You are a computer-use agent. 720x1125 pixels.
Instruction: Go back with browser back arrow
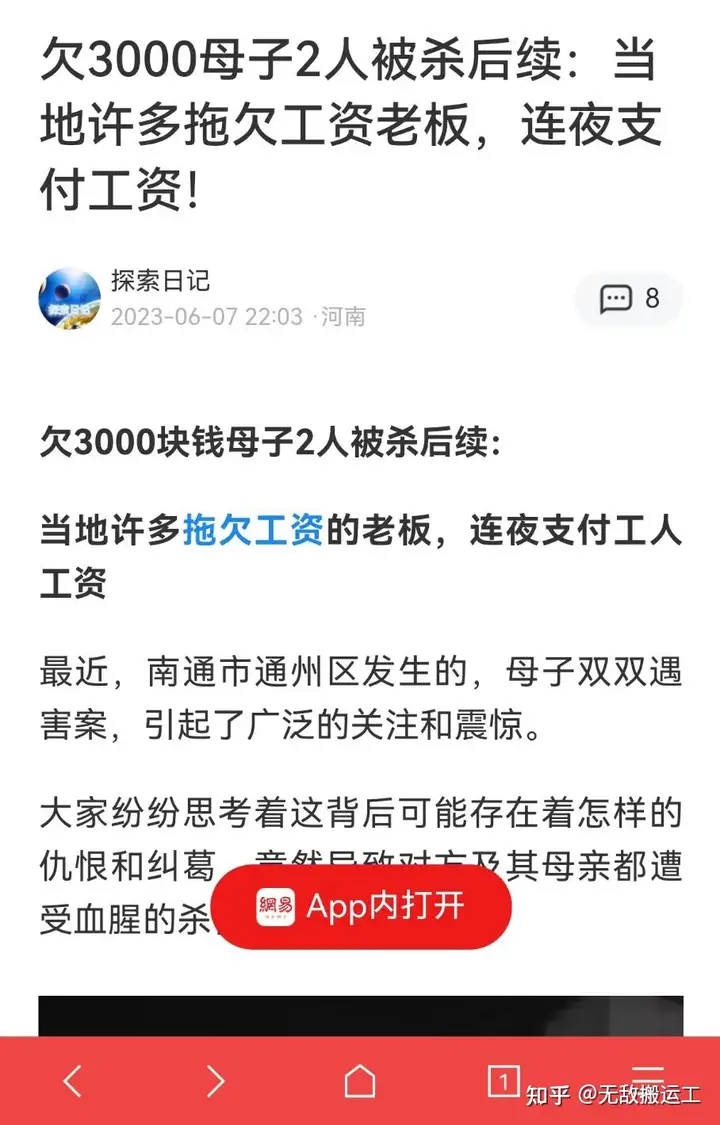click(72, 1080)
